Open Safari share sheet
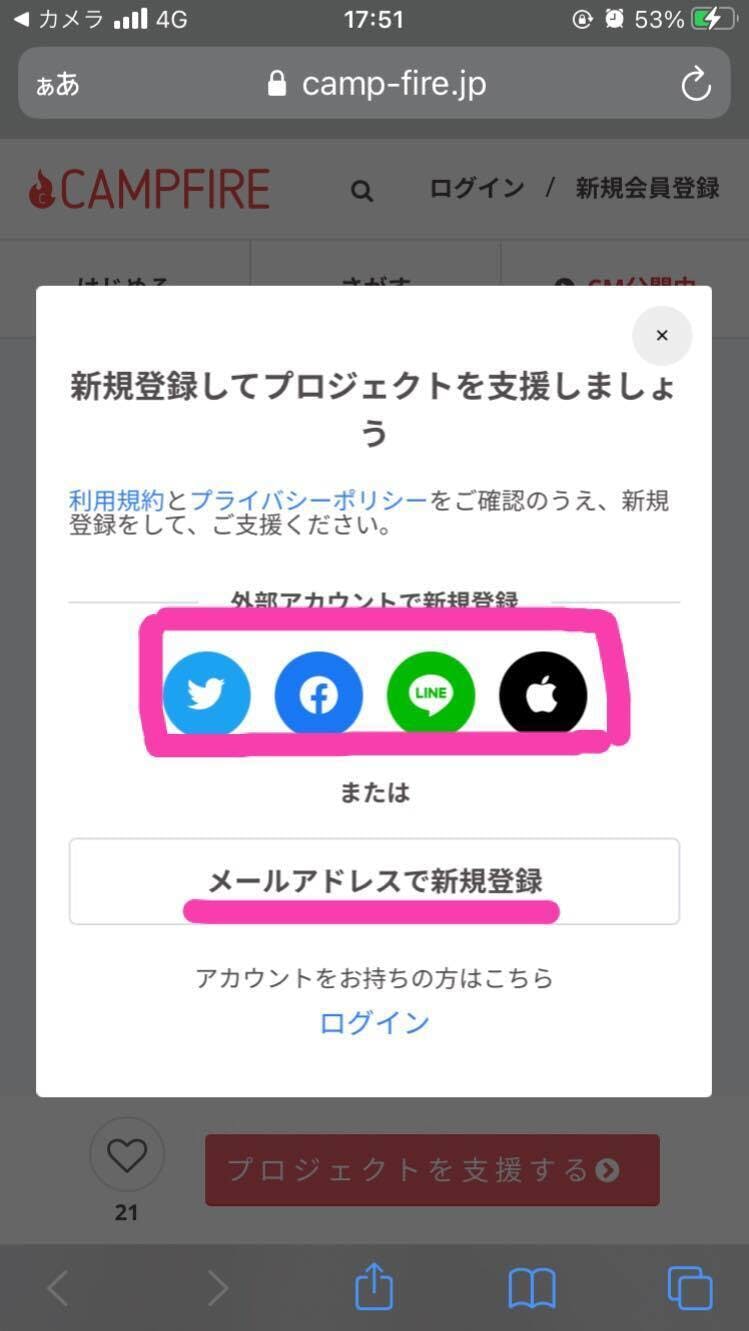Image resolution: width=749 pixels, height=1331 pixels. pyautogui.click(x=374, y=1286)
